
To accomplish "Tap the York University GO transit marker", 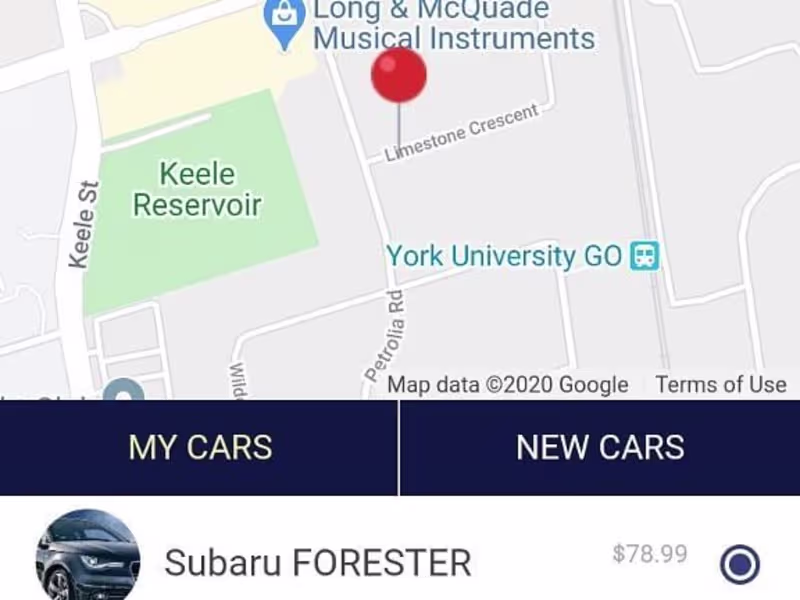I will coord(644,256).
